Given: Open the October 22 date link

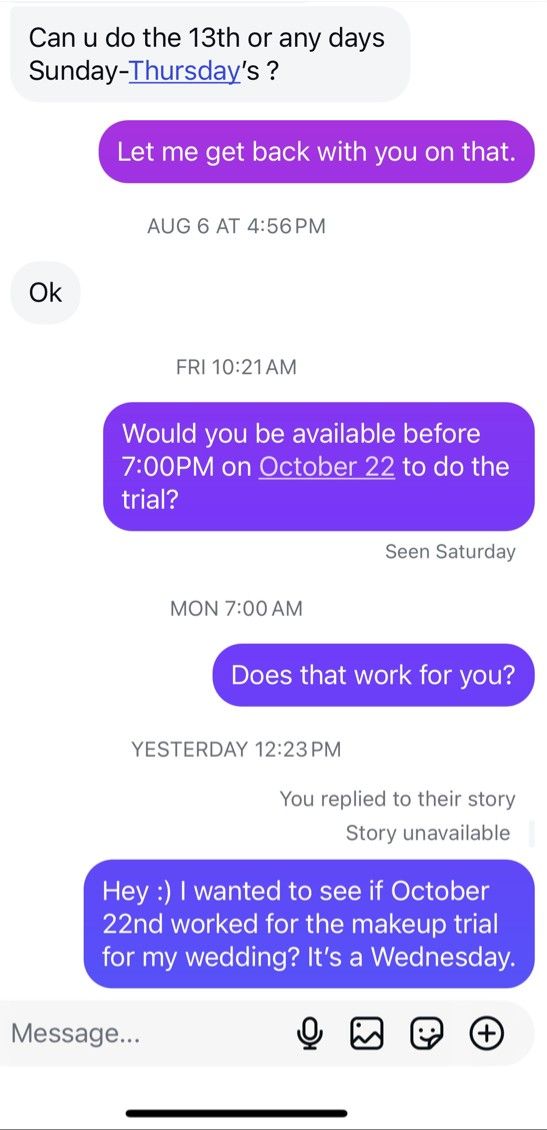Looking at the screenshot, I should [326, 466].
